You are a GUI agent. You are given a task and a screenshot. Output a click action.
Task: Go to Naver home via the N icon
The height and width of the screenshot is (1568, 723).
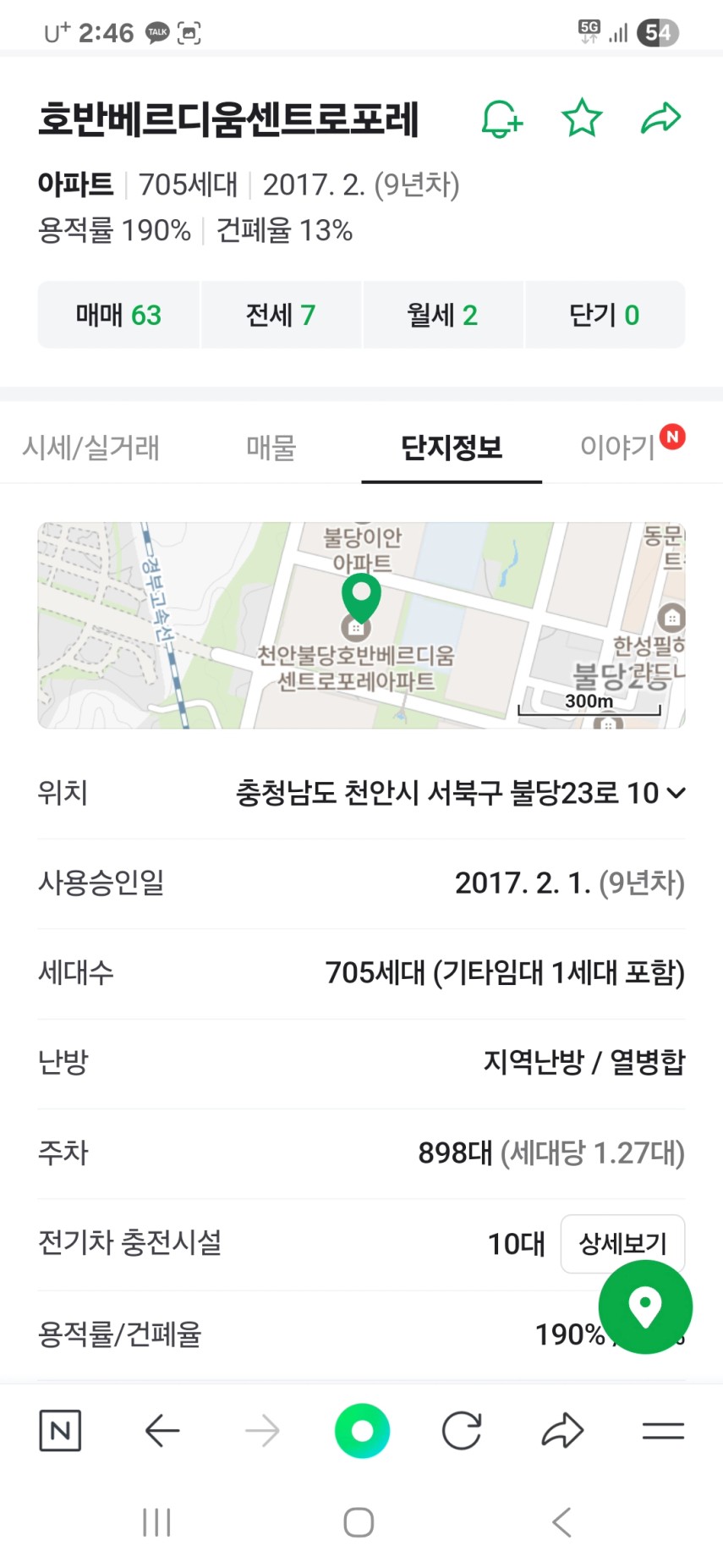(x=60, y=1431)
